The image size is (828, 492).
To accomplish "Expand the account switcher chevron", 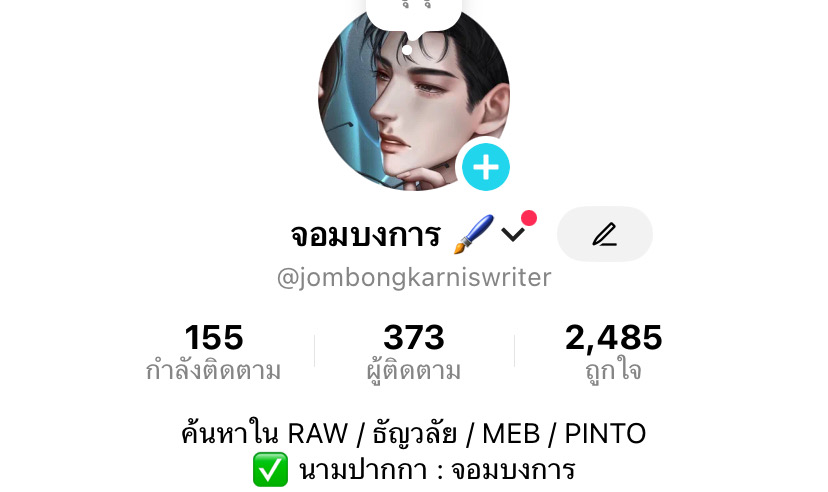I will (513, 235).
